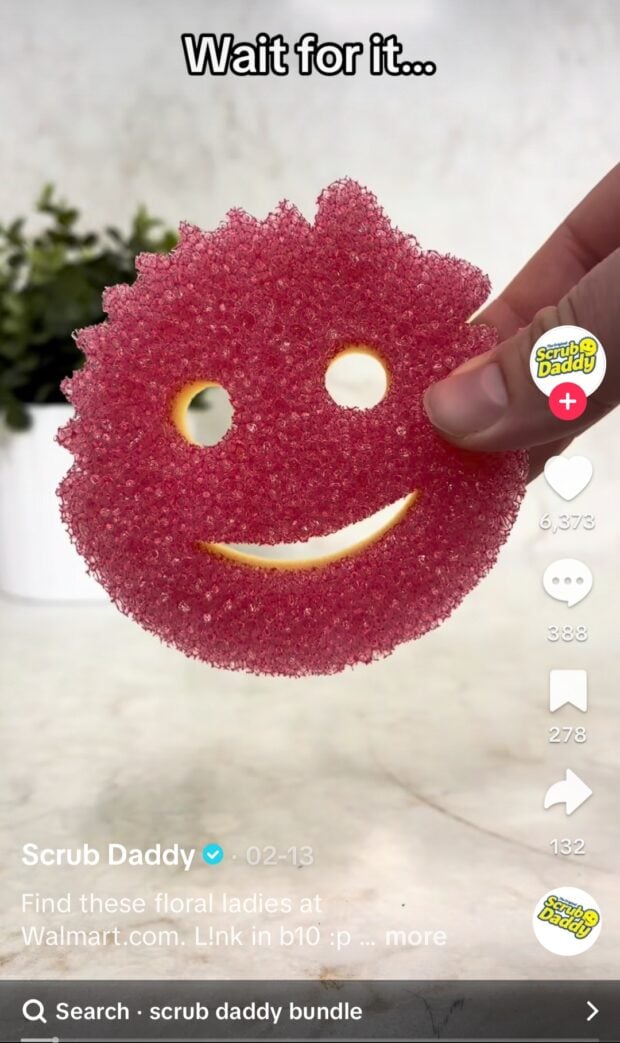Screen dimensions: 620x1043
Task: Open the spinning sound disc
Action: (567, 920)
